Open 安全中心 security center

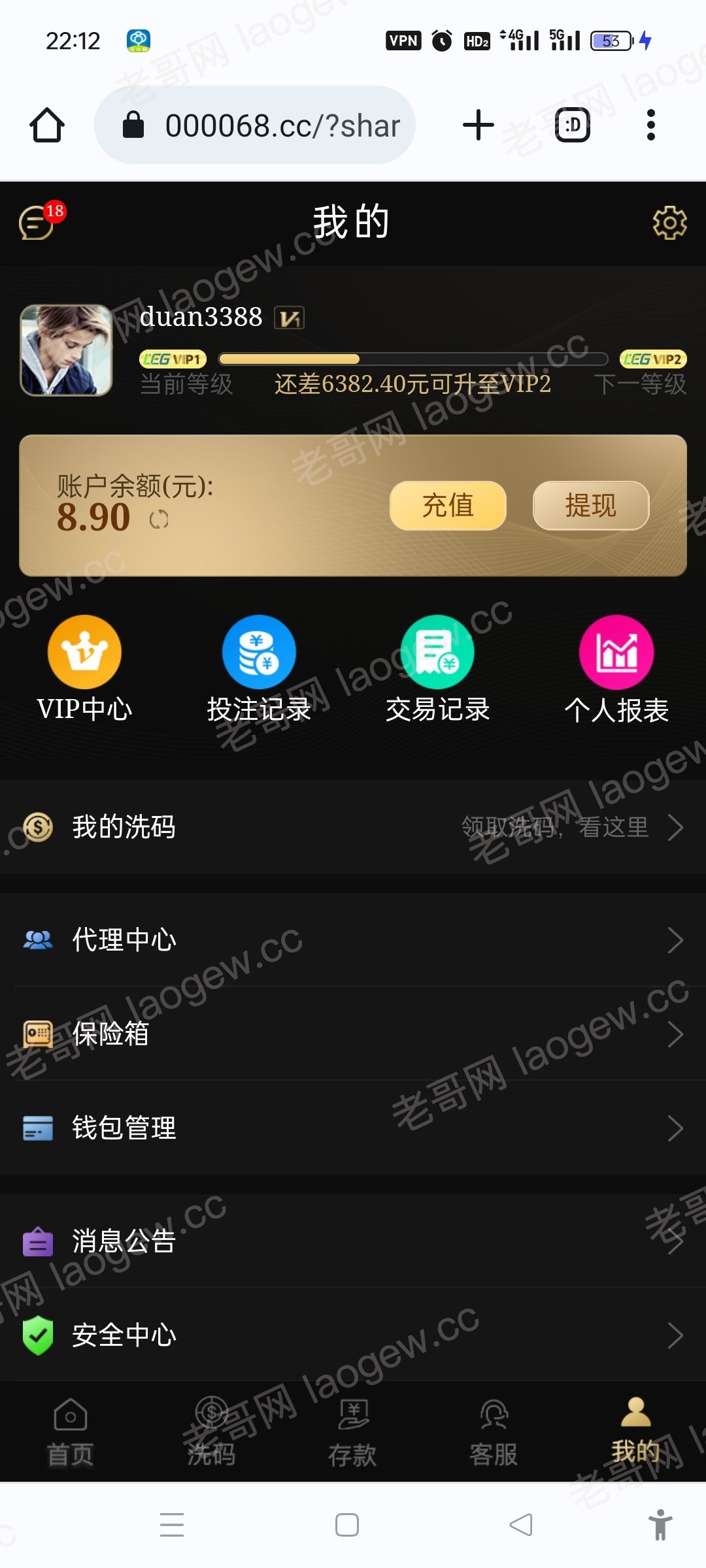tap(353, 1335)
